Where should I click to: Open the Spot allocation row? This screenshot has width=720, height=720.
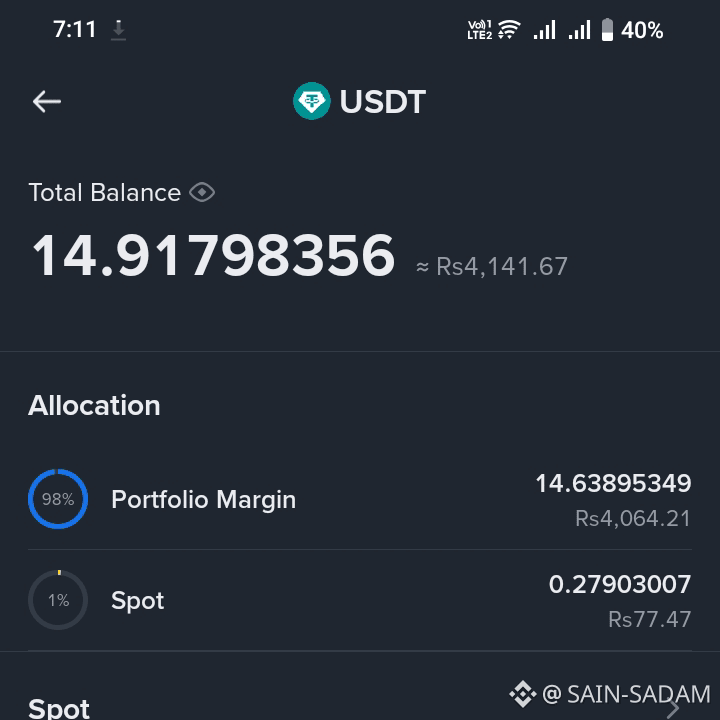(x=360, y=600)
